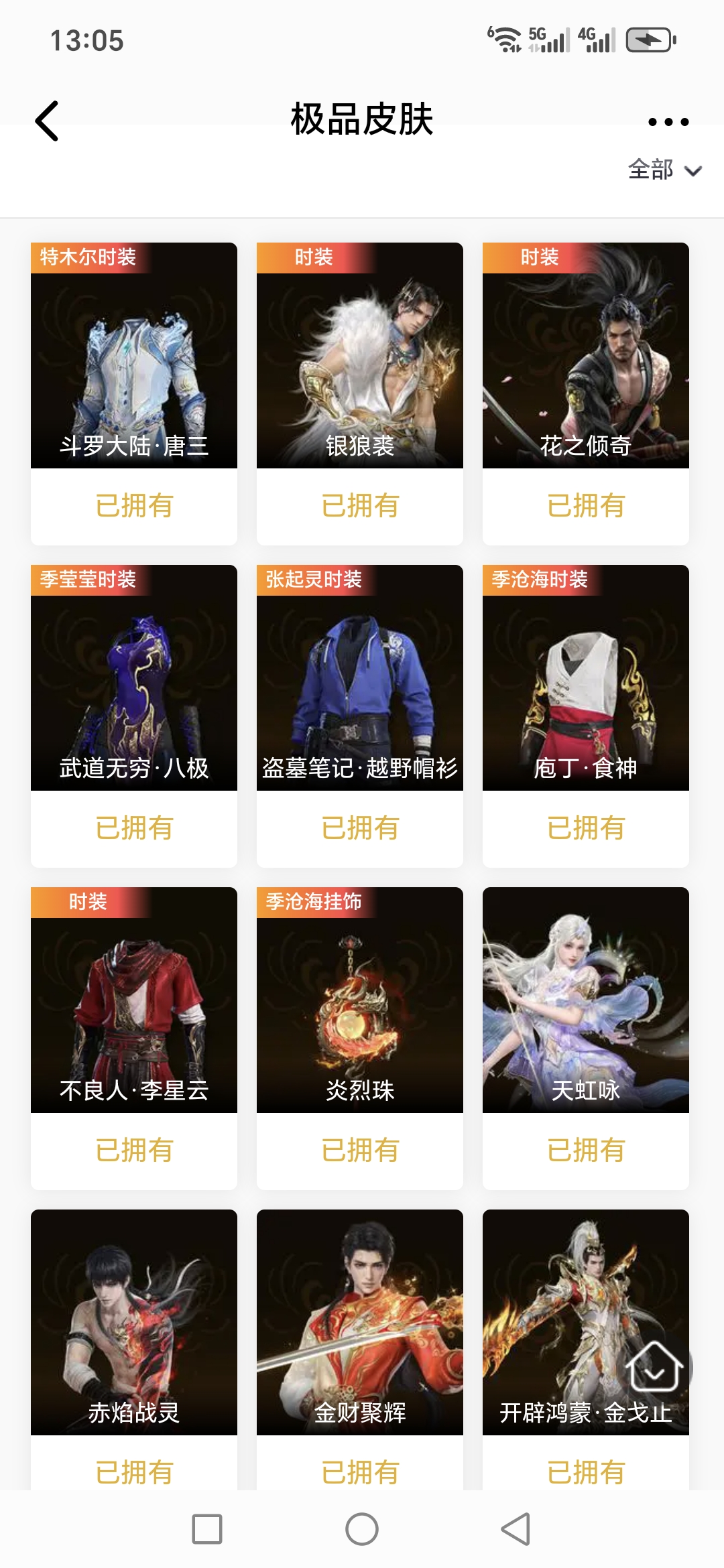Open recent apps from the navigation bar
The width and height of the screenshot is (724, 1568).
point(207,1529)
